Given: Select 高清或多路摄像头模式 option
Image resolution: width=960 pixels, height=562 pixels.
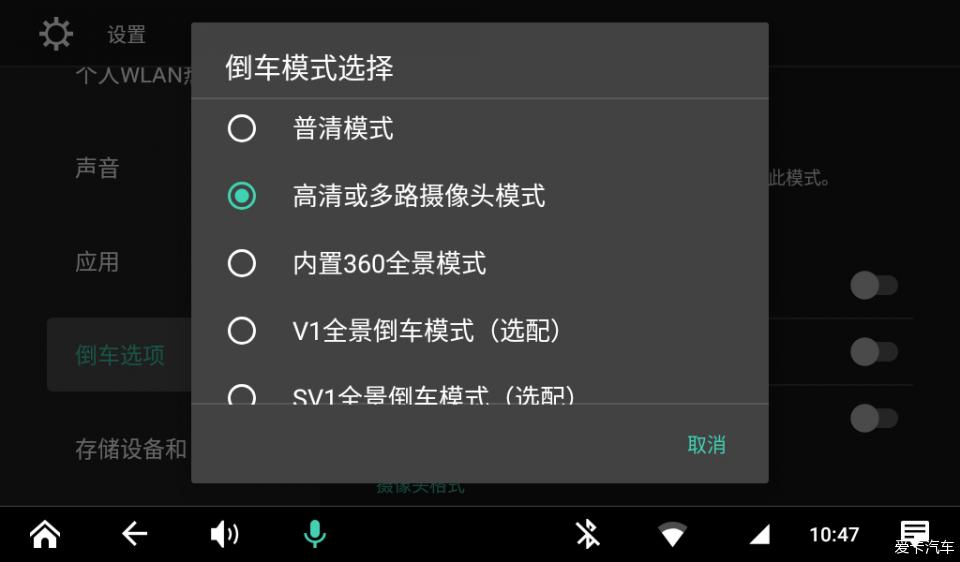Looking at the screenshot, I should tap(242, 196).
